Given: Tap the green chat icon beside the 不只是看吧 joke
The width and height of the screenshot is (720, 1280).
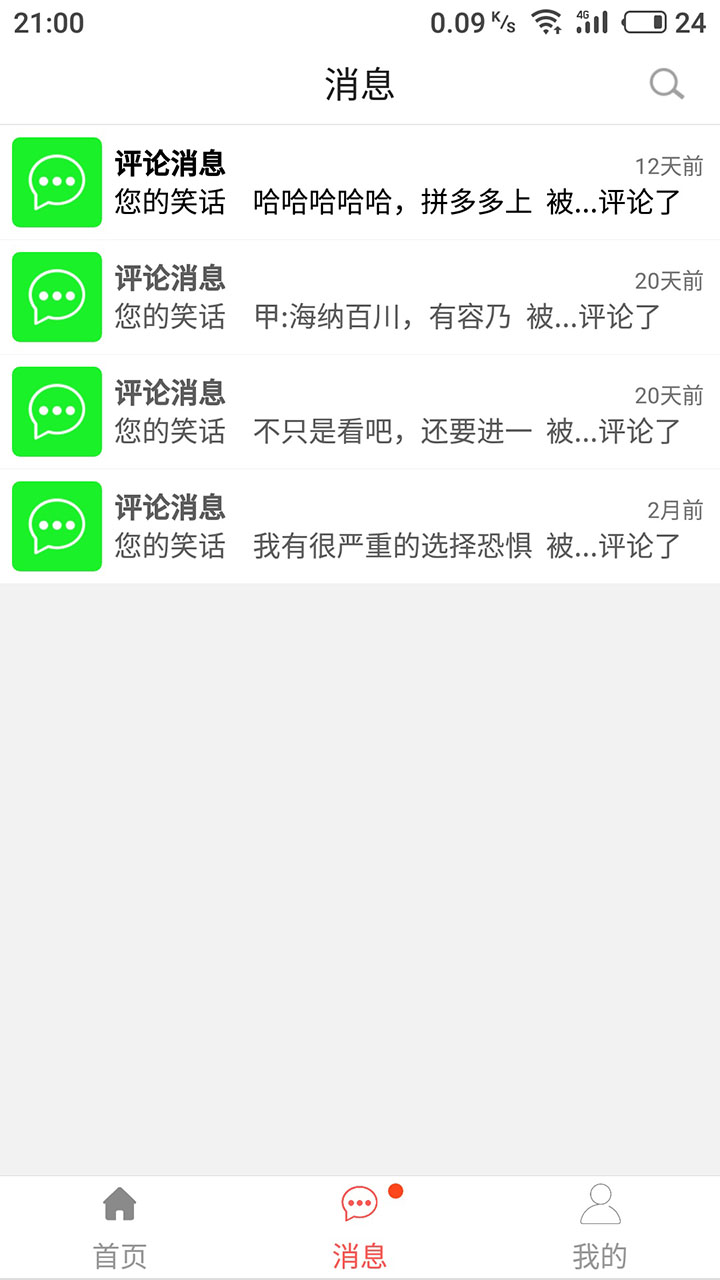Looking at the screenshot, I should point(56,411).
